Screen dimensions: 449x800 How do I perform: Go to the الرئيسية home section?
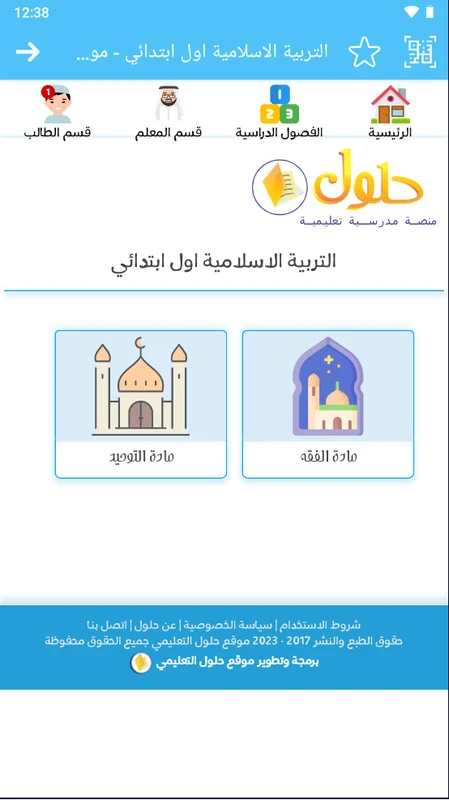click(x=390, y=112)
